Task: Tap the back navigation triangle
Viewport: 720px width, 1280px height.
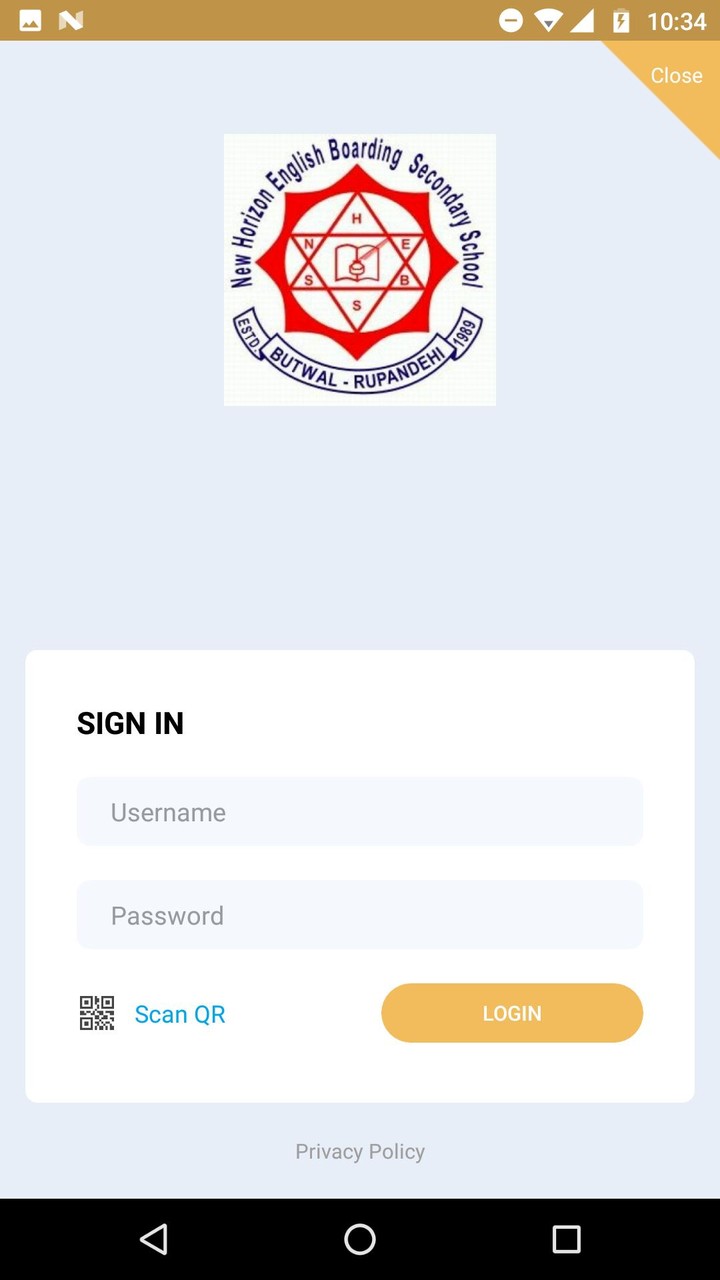Action: tap(154, 1239)
